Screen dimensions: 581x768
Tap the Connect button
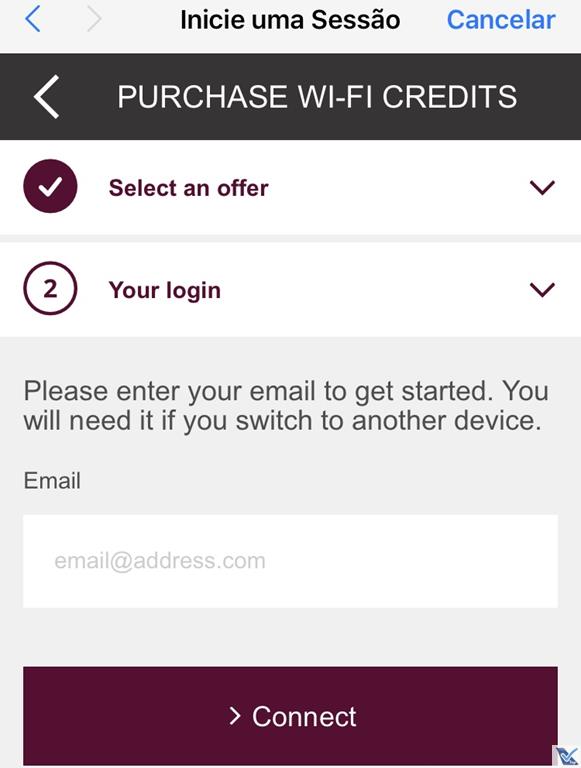click(x=290, y=716)
